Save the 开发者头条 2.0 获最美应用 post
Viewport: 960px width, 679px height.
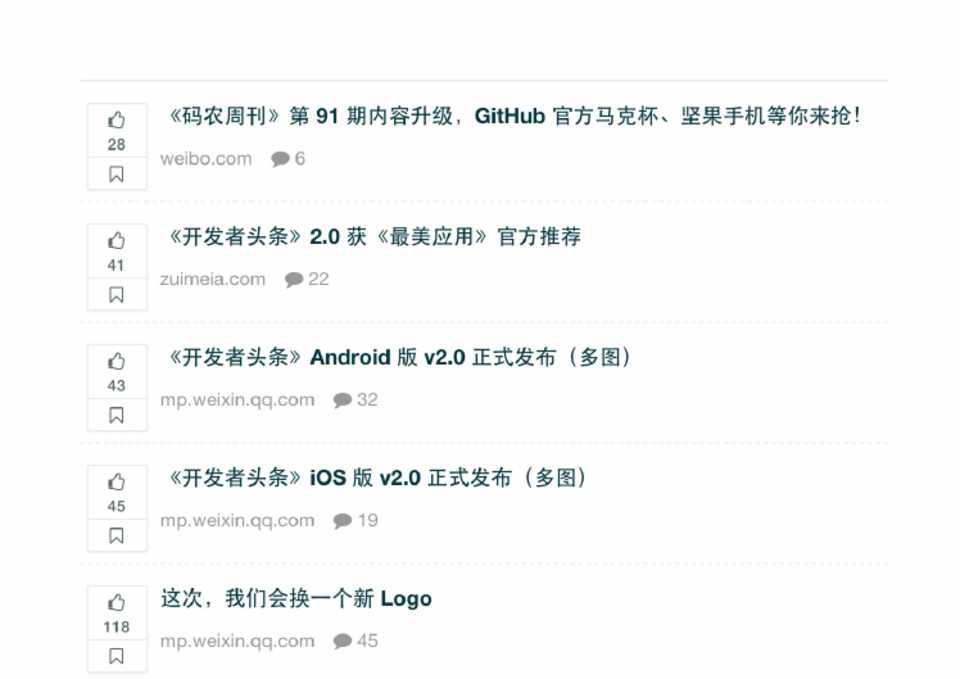(117, 295)
